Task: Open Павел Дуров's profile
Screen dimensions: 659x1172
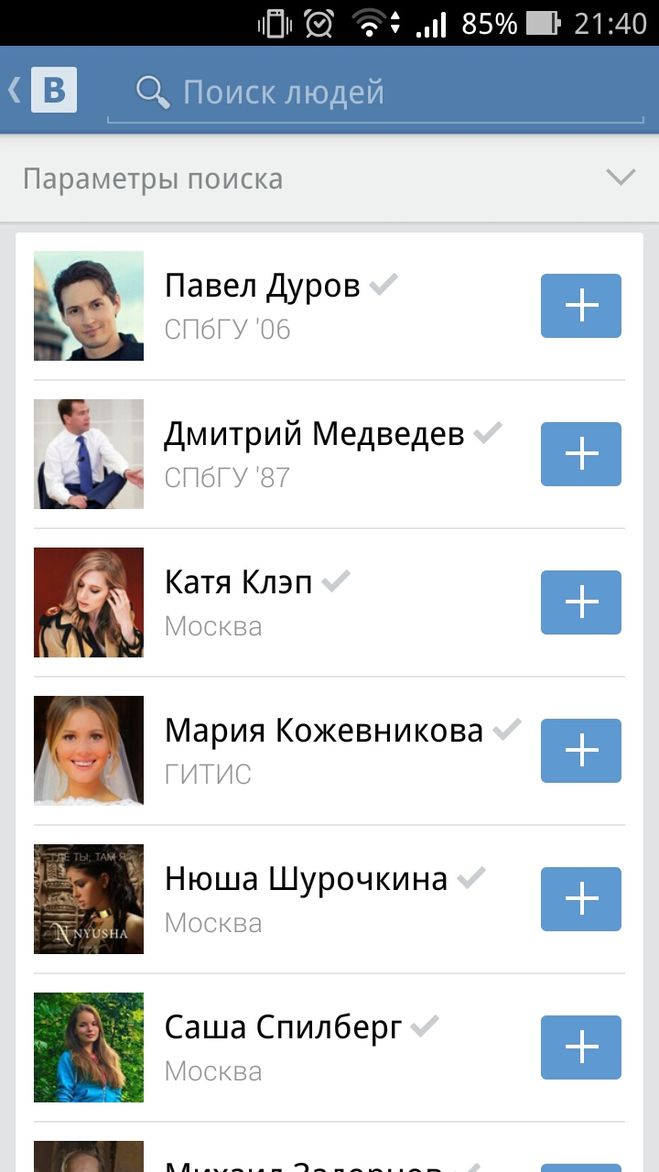Action: [262, 287]
